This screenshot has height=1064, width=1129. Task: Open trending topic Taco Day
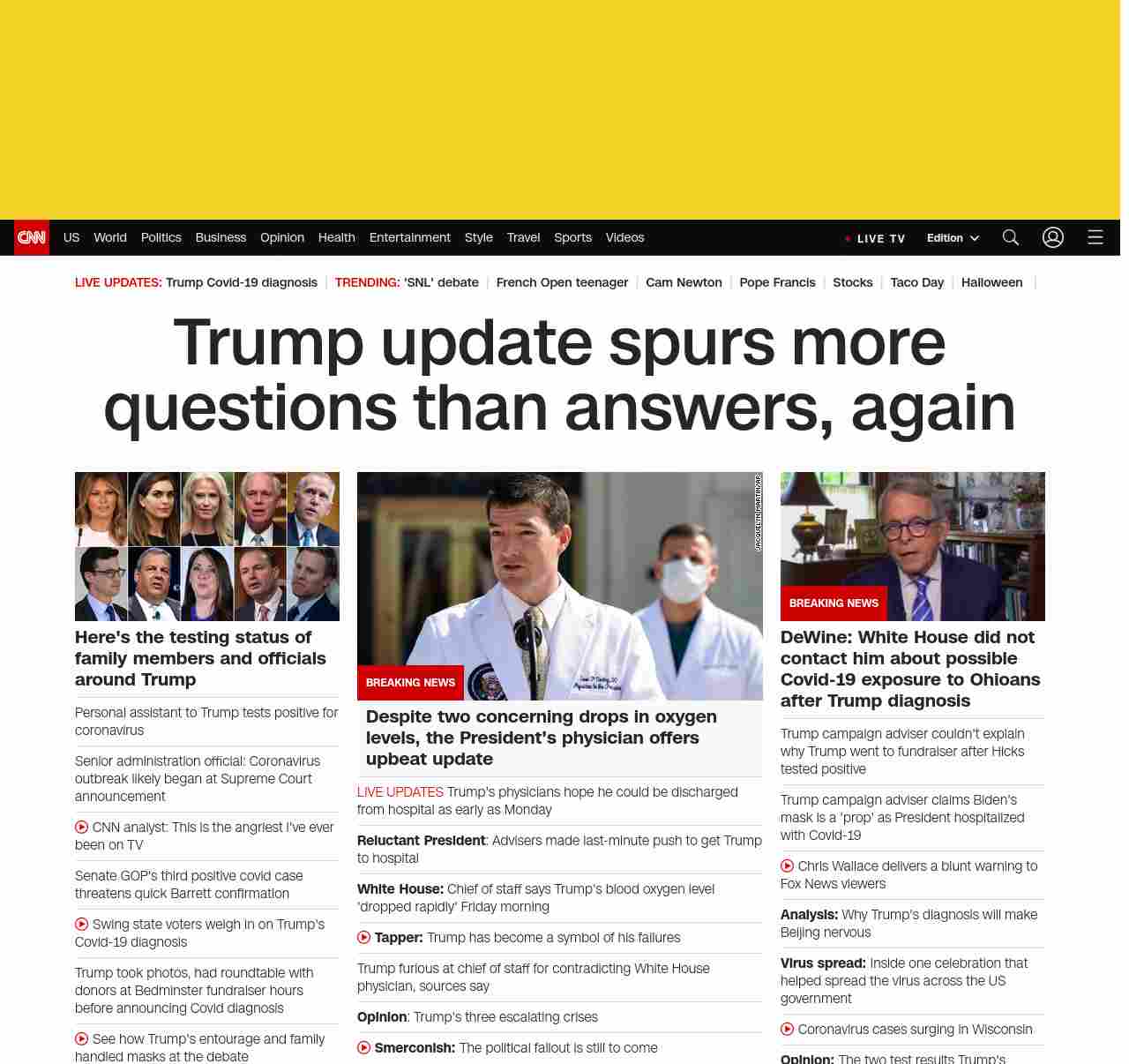(916, 283)
